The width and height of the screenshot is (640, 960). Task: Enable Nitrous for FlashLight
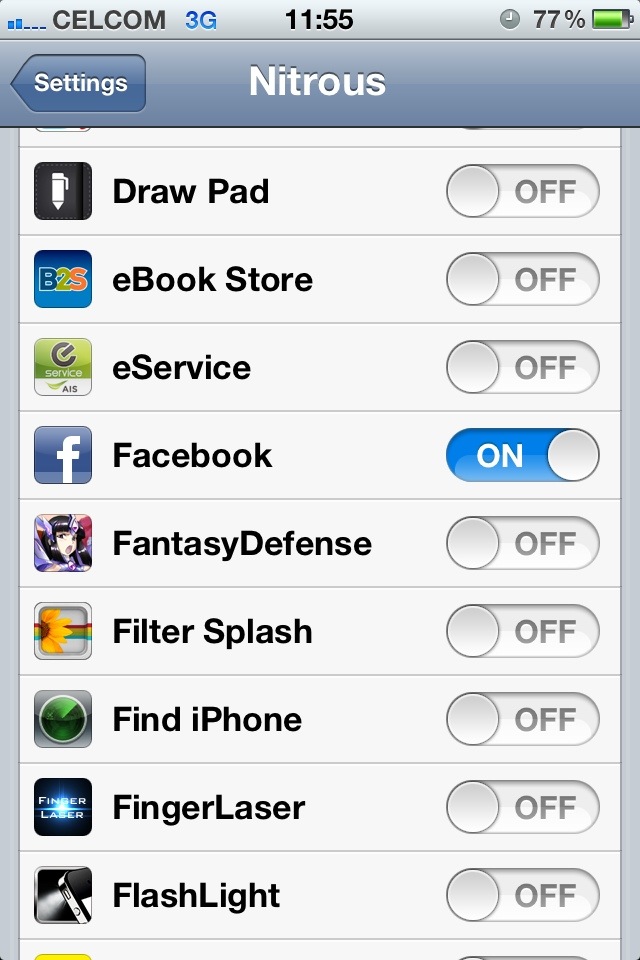522,895
